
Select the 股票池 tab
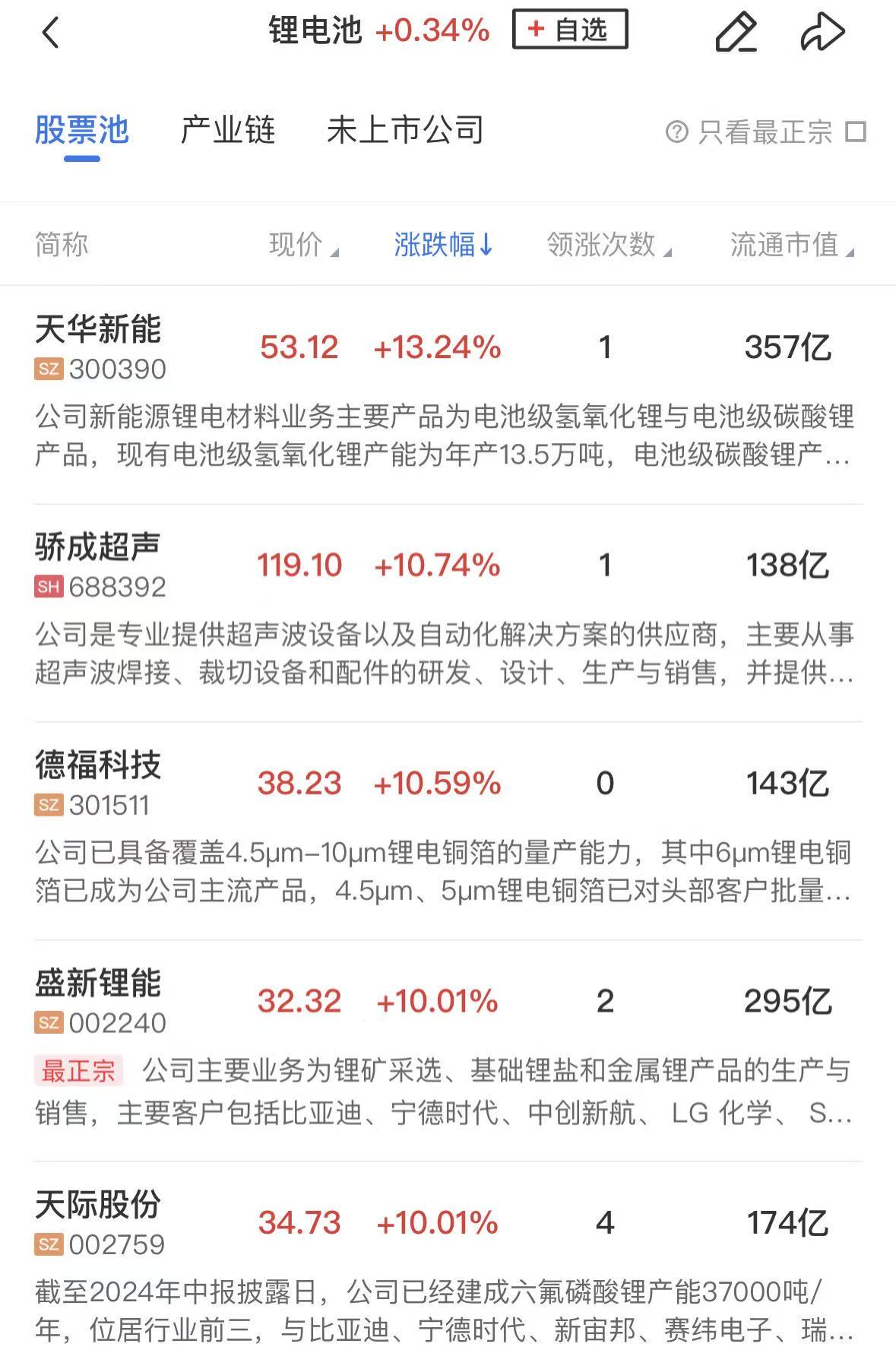point(81,131)
